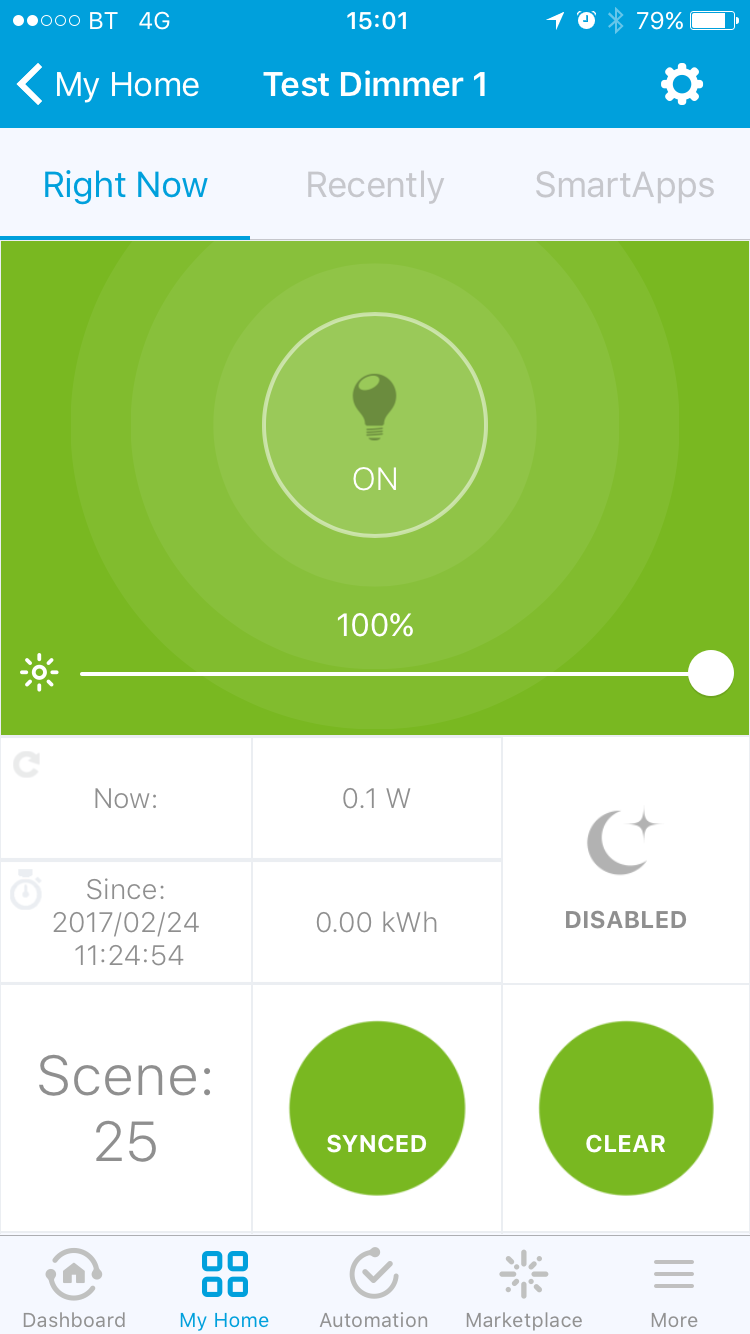The width and height of the screenshot is (750, 1334).
Task: Toggle the dimmer ON bulb button
Action: pyautogui.click(x=375, y=425)
